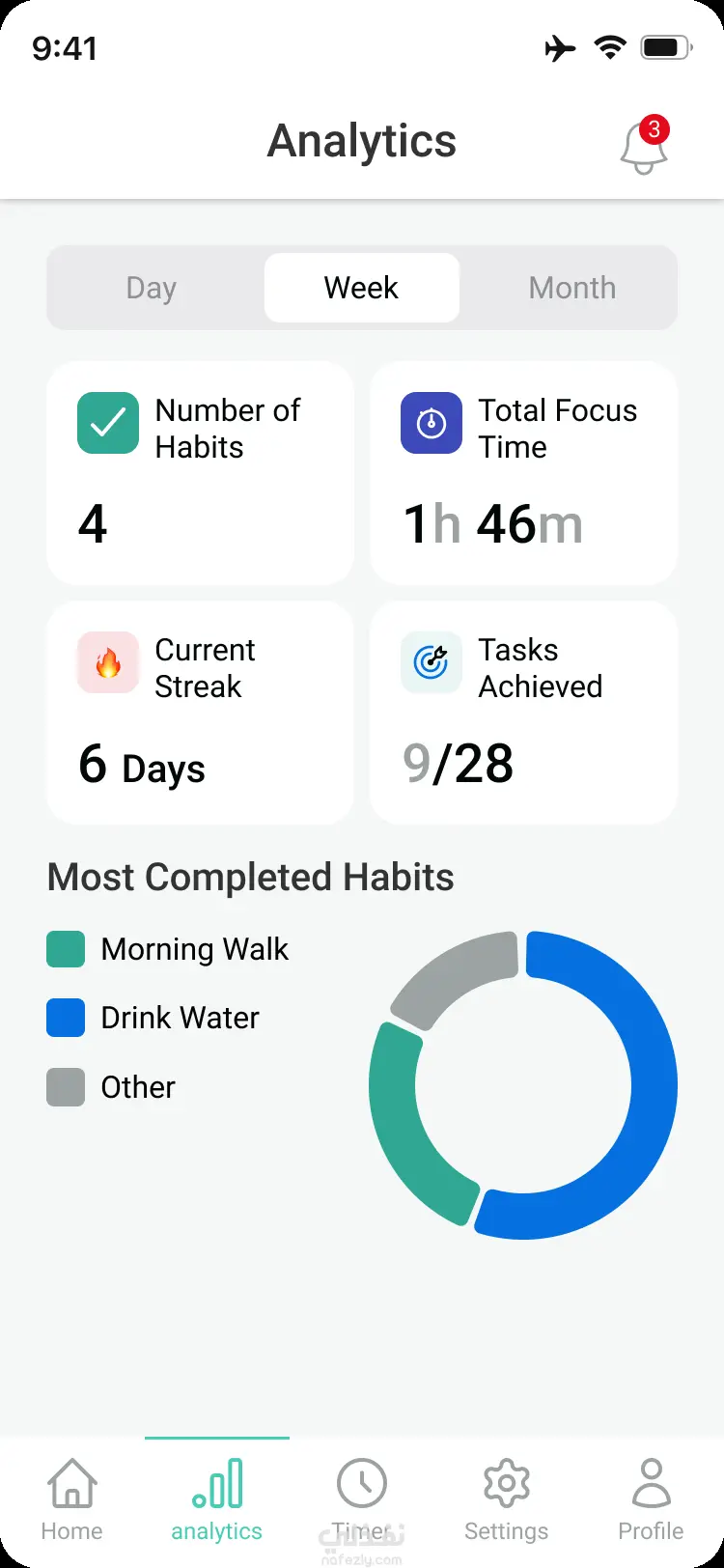This screenshot has height=1568, width=724.
Task: Show analytics for the Month
Action: [571, 288]
